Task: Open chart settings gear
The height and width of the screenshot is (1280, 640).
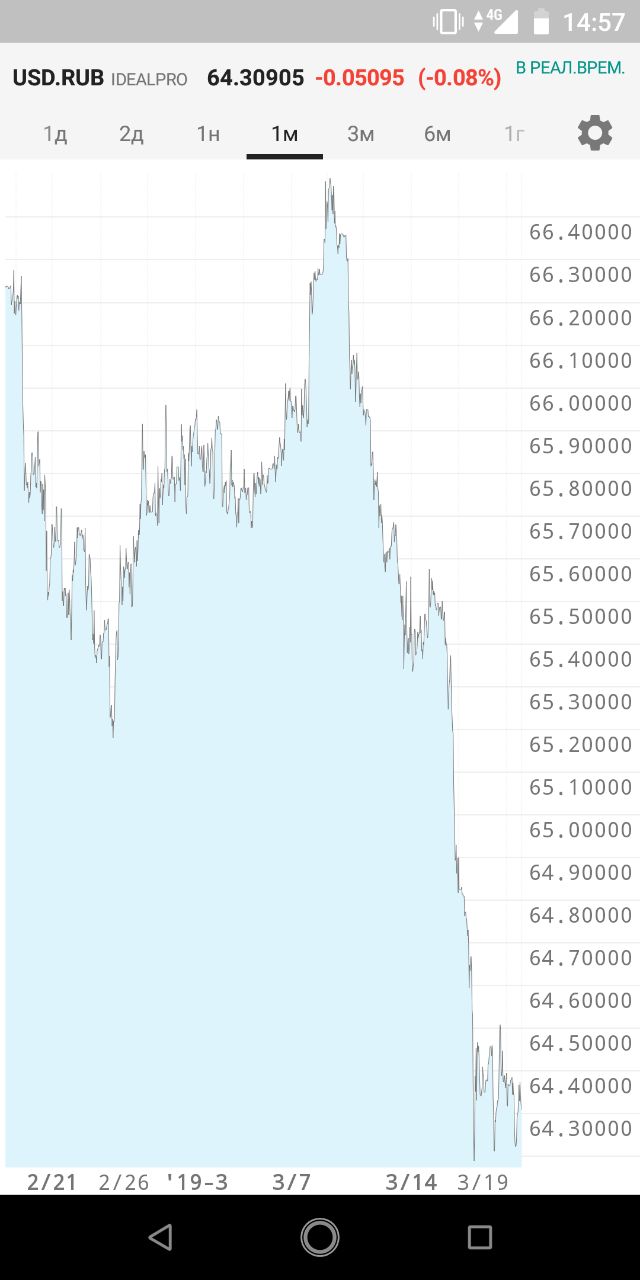Action: (595, 133)
